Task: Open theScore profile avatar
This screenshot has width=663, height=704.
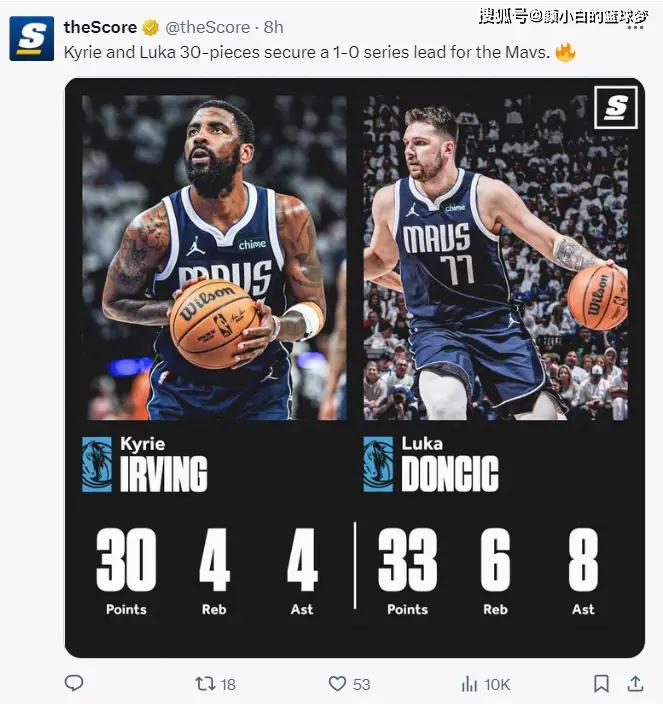Action: pos(32,38)
